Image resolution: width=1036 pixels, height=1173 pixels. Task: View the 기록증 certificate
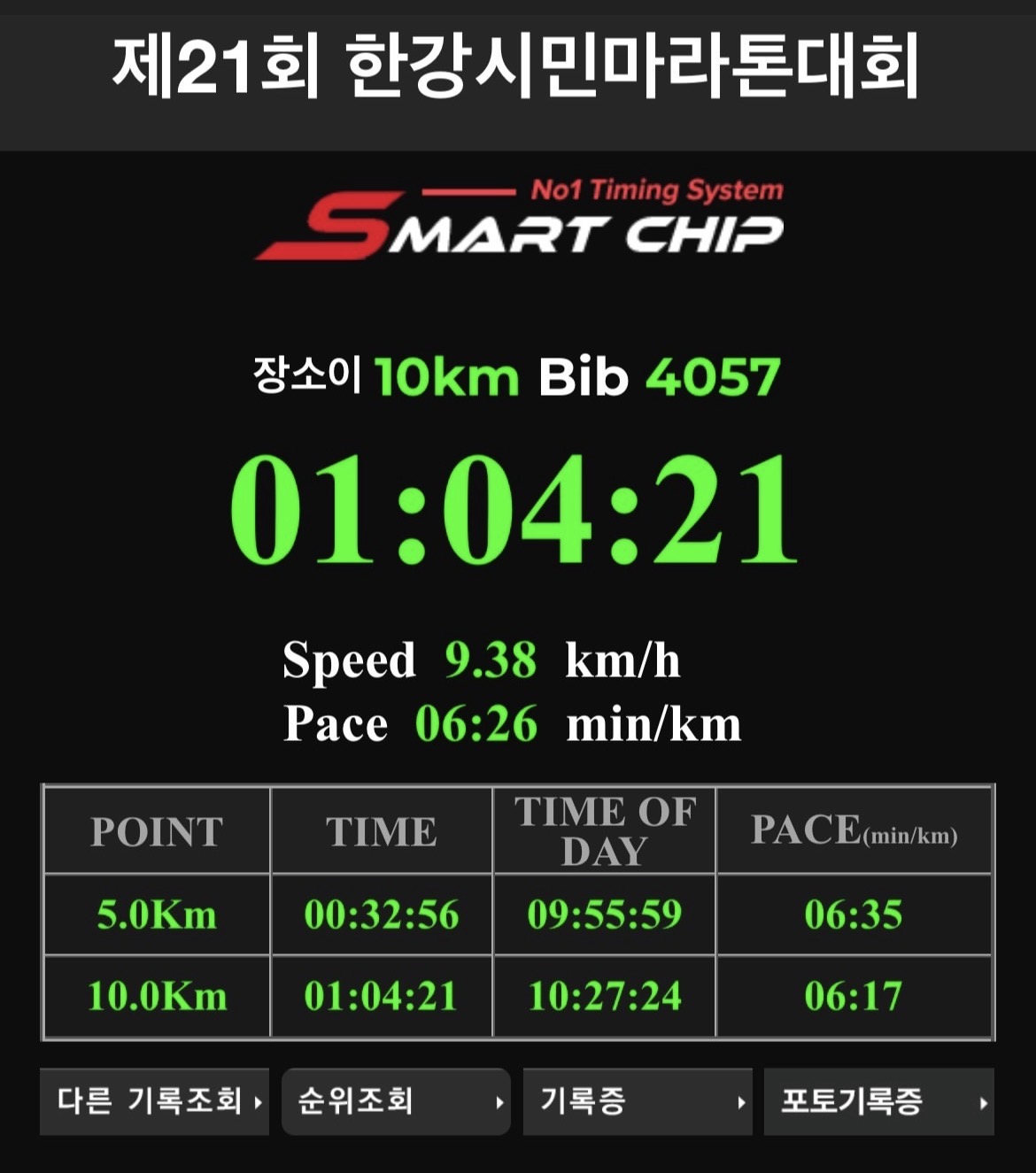637,1101
